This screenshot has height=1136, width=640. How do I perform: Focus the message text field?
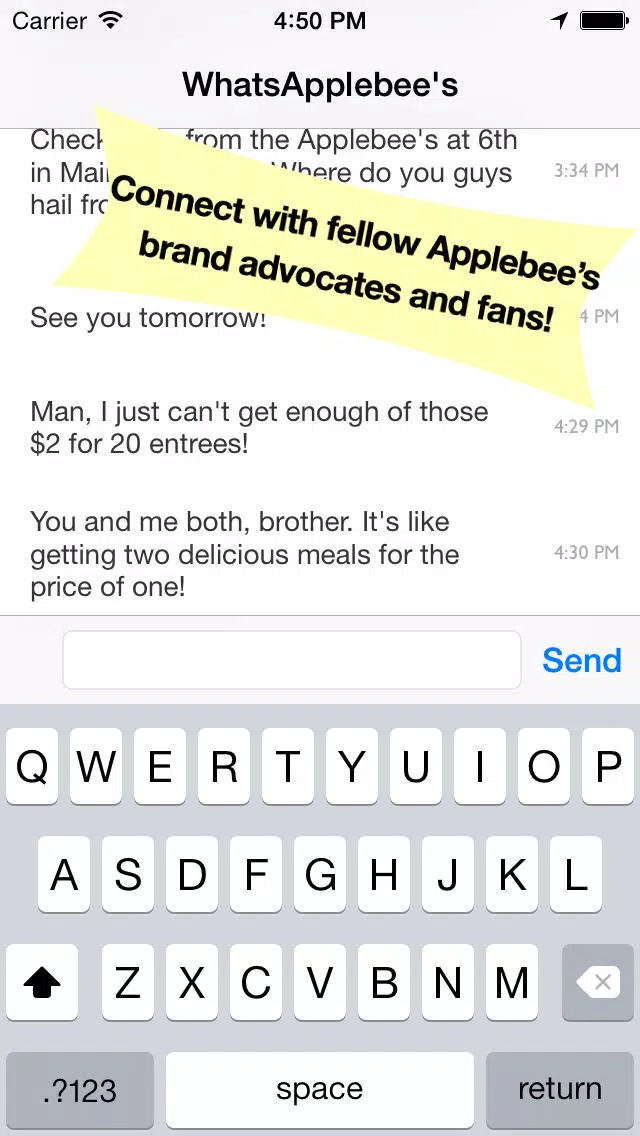[x=291, y=659]
